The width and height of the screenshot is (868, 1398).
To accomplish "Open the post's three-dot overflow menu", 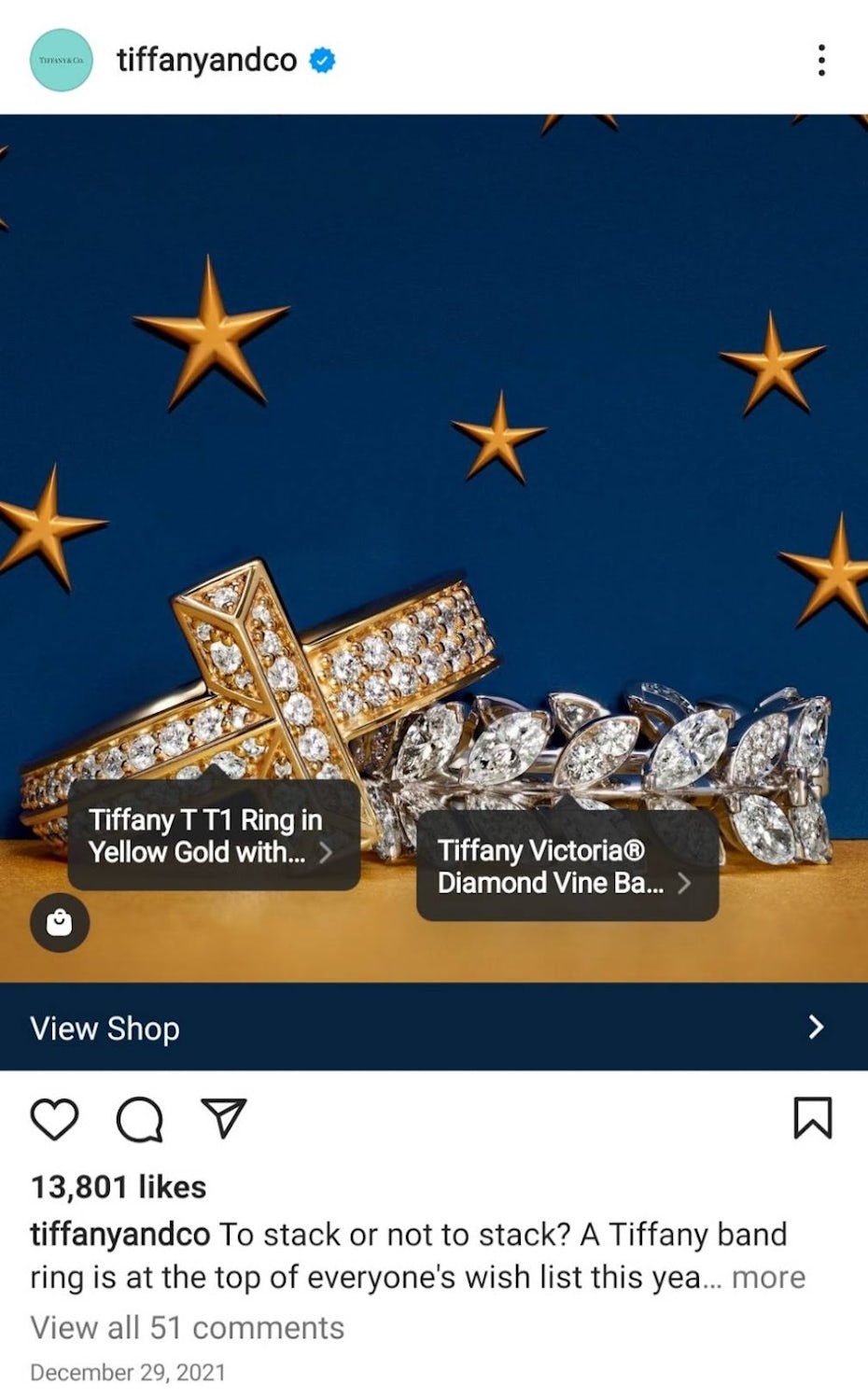I will click(x=820, y=61).
